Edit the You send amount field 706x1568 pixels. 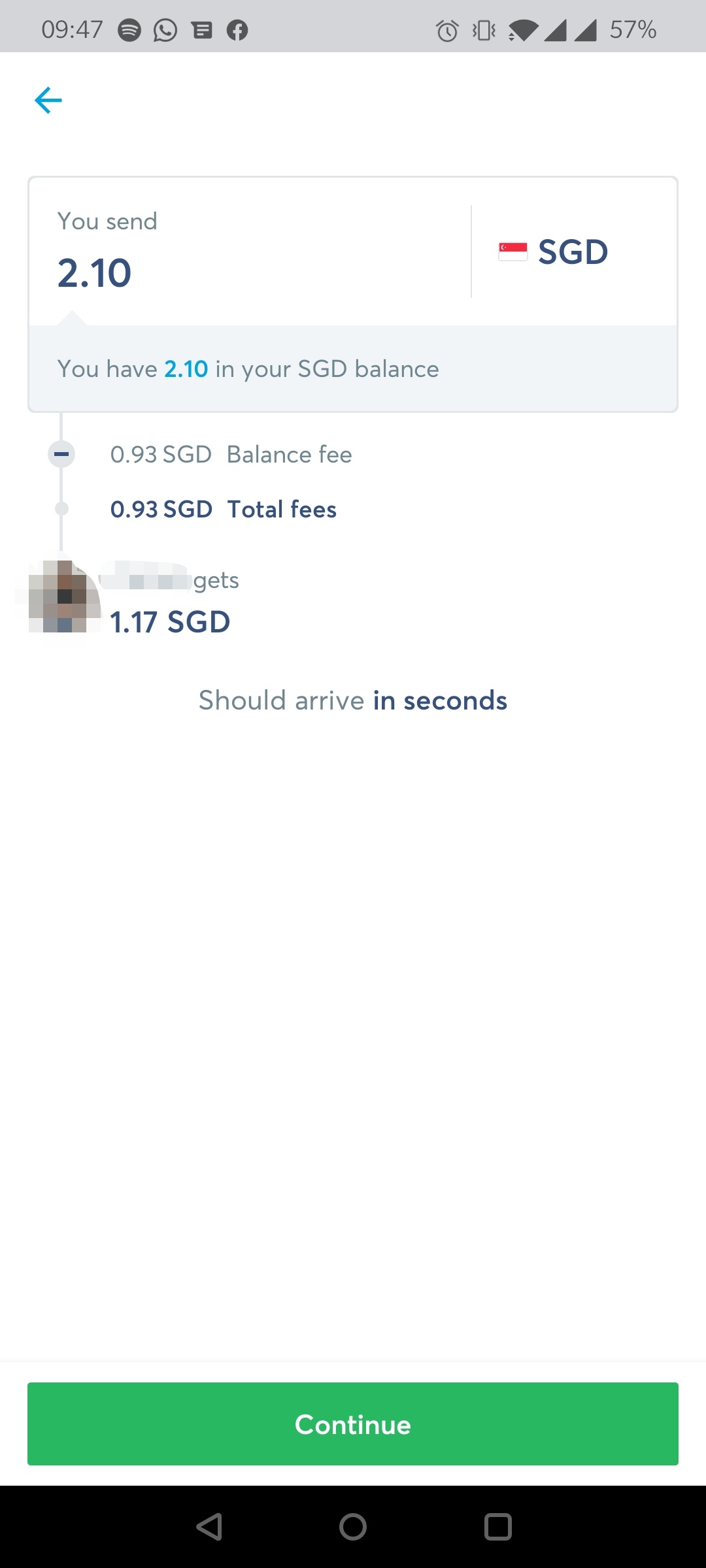[250, 252]
